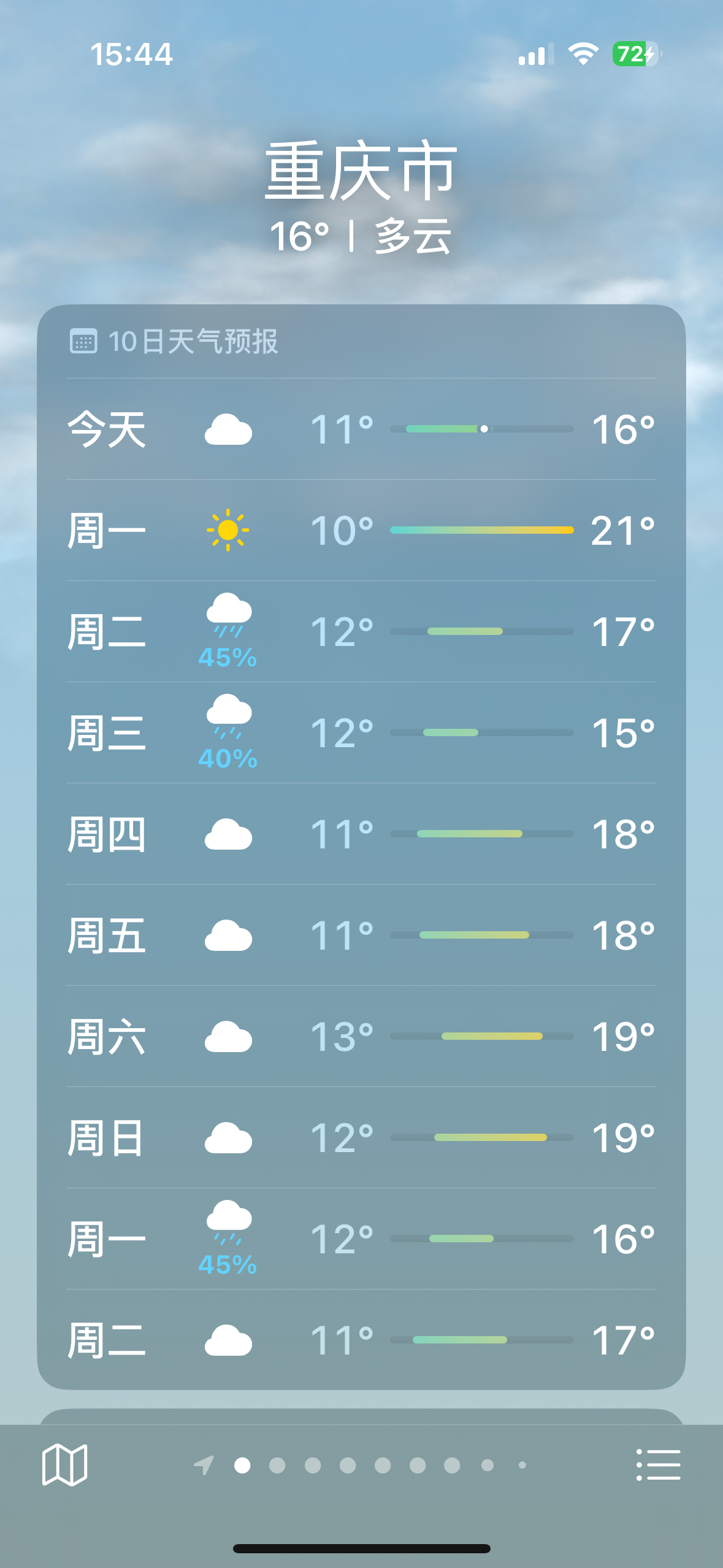Tap the 10日天气预报 header
Image resolution: width=723 pixels, height=1568 pixels.
(x=193, y=342)
